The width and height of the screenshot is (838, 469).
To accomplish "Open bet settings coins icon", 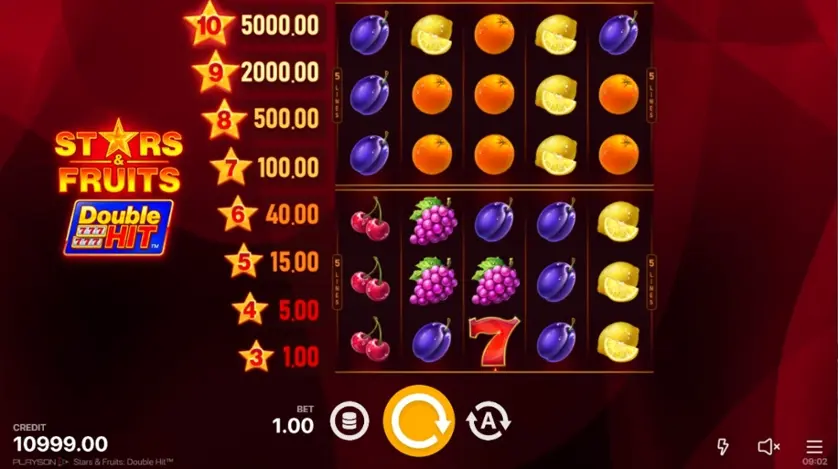I will pos(349,420).
